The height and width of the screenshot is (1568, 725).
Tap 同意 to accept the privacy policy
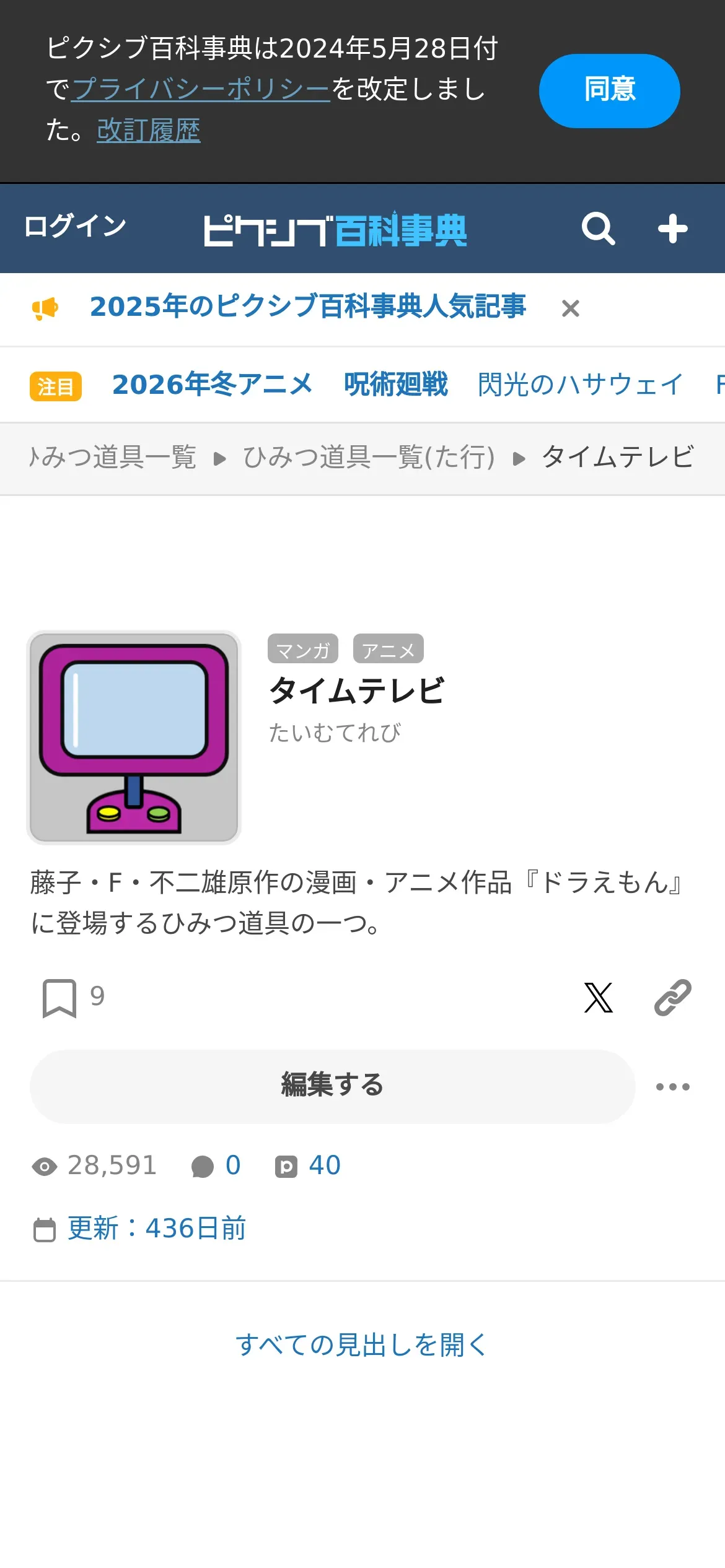(x=609, y=90)
